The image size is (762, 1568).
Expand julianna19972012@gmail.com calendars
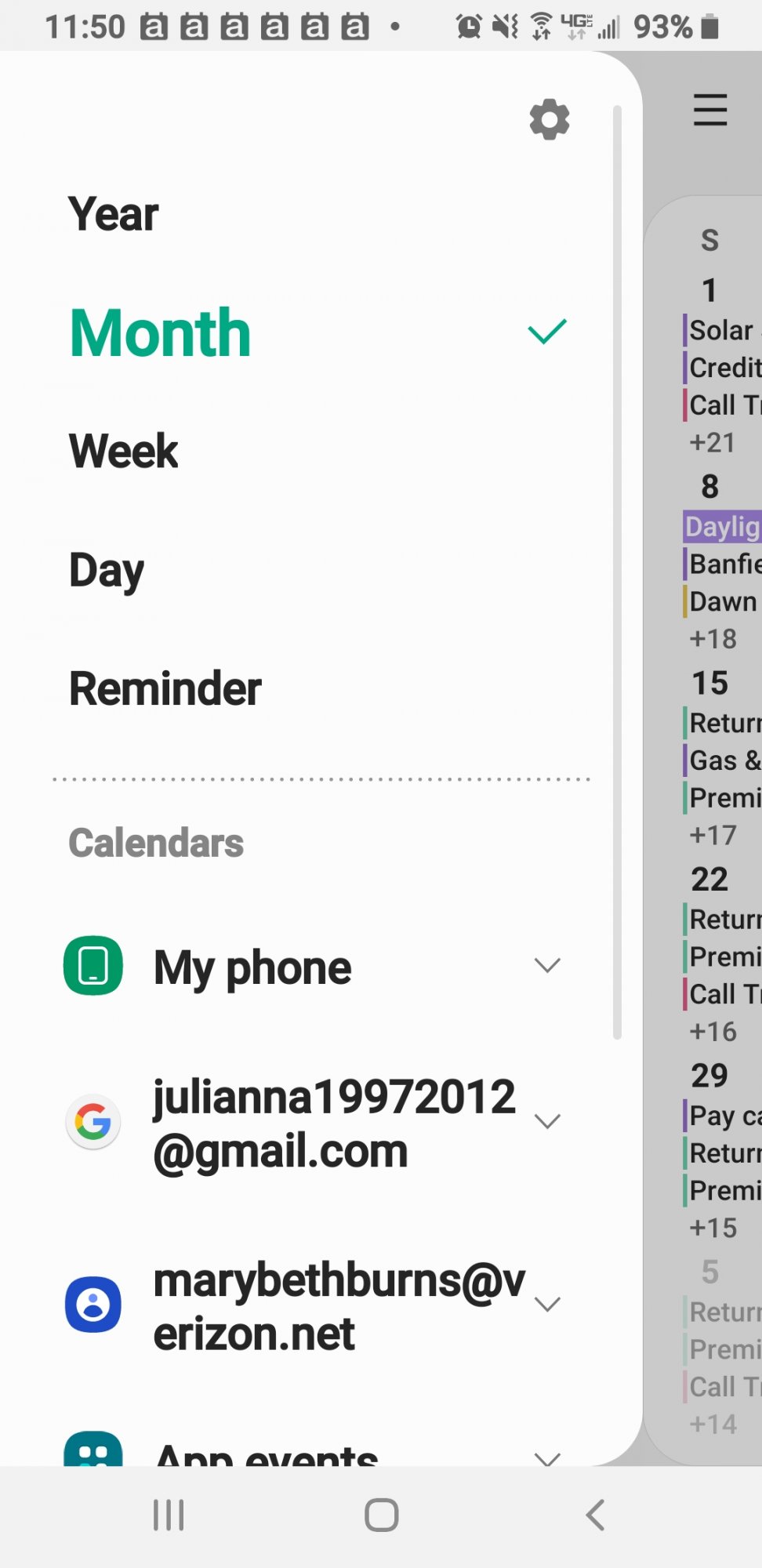547,1121
